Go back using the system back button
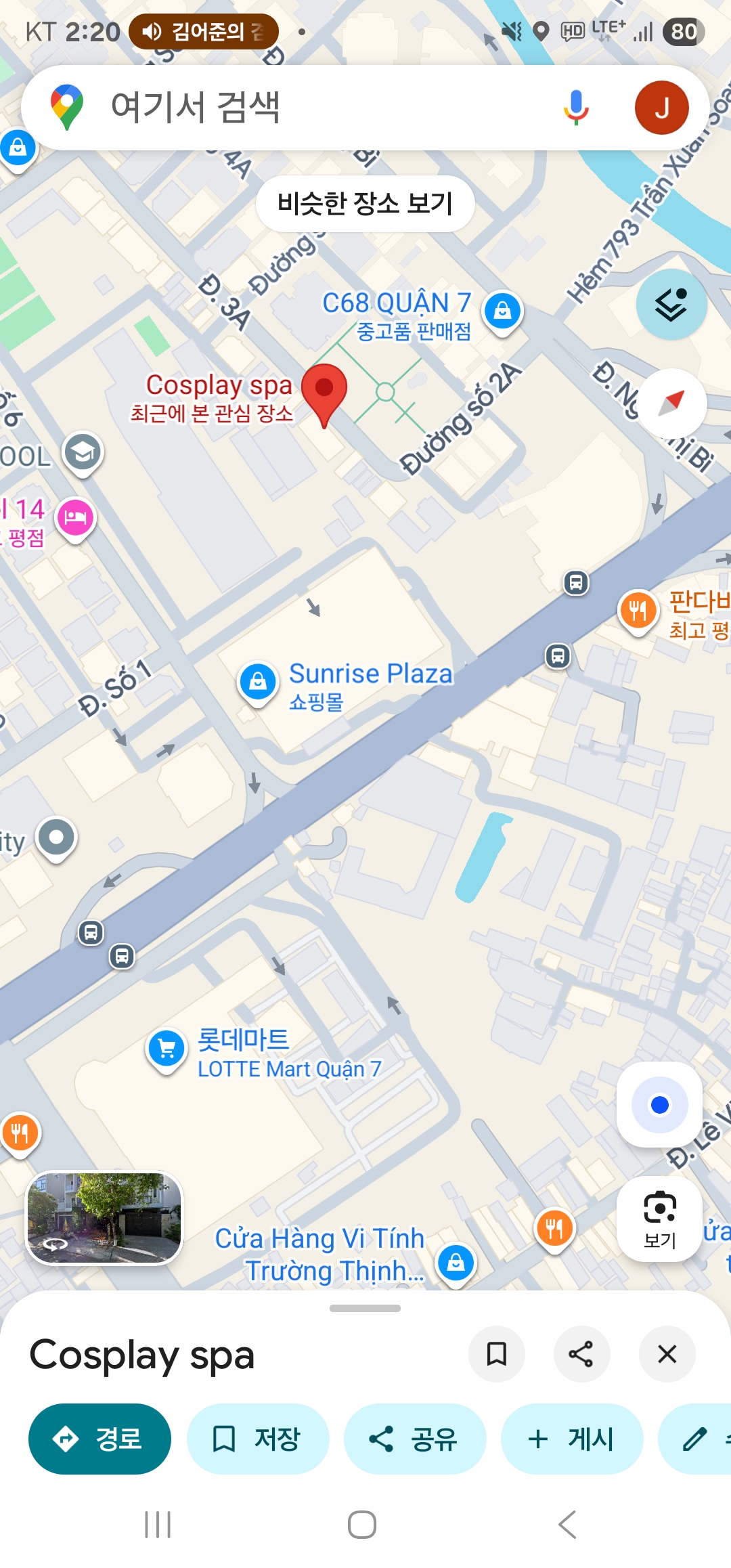This screenshot has width=731, height=1568. (x=567, y=1525)
